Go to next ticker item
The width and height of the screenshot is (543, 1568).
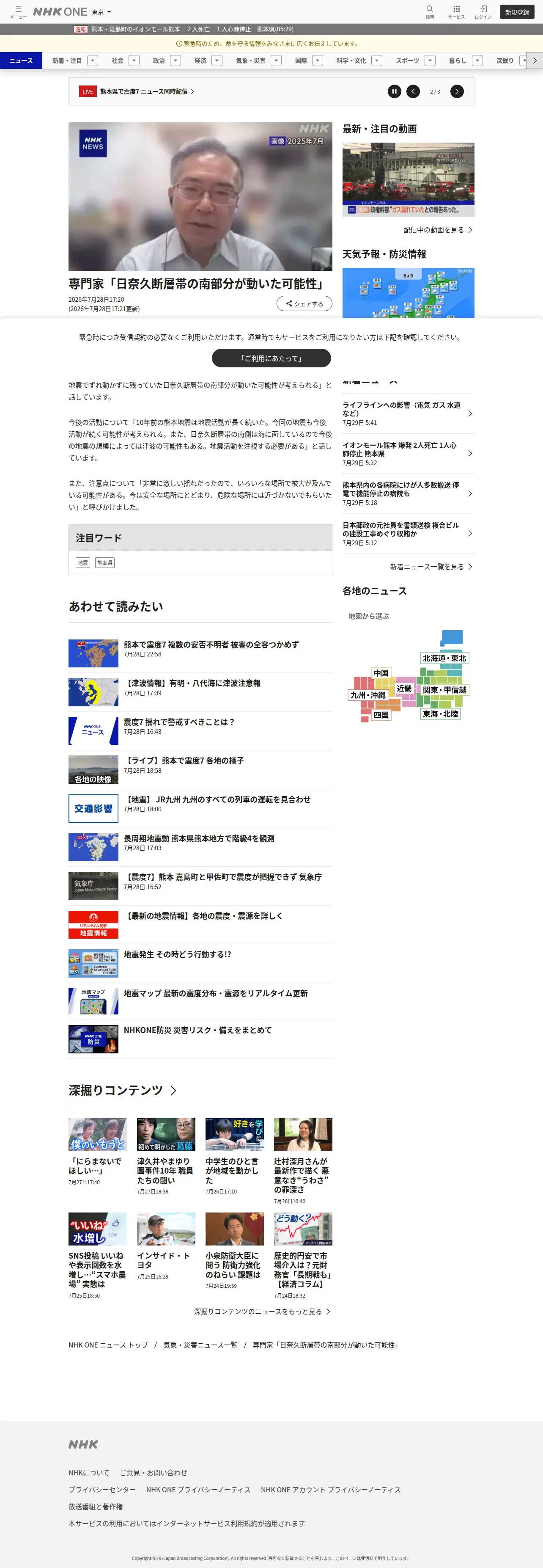click(x=457, y=91)
